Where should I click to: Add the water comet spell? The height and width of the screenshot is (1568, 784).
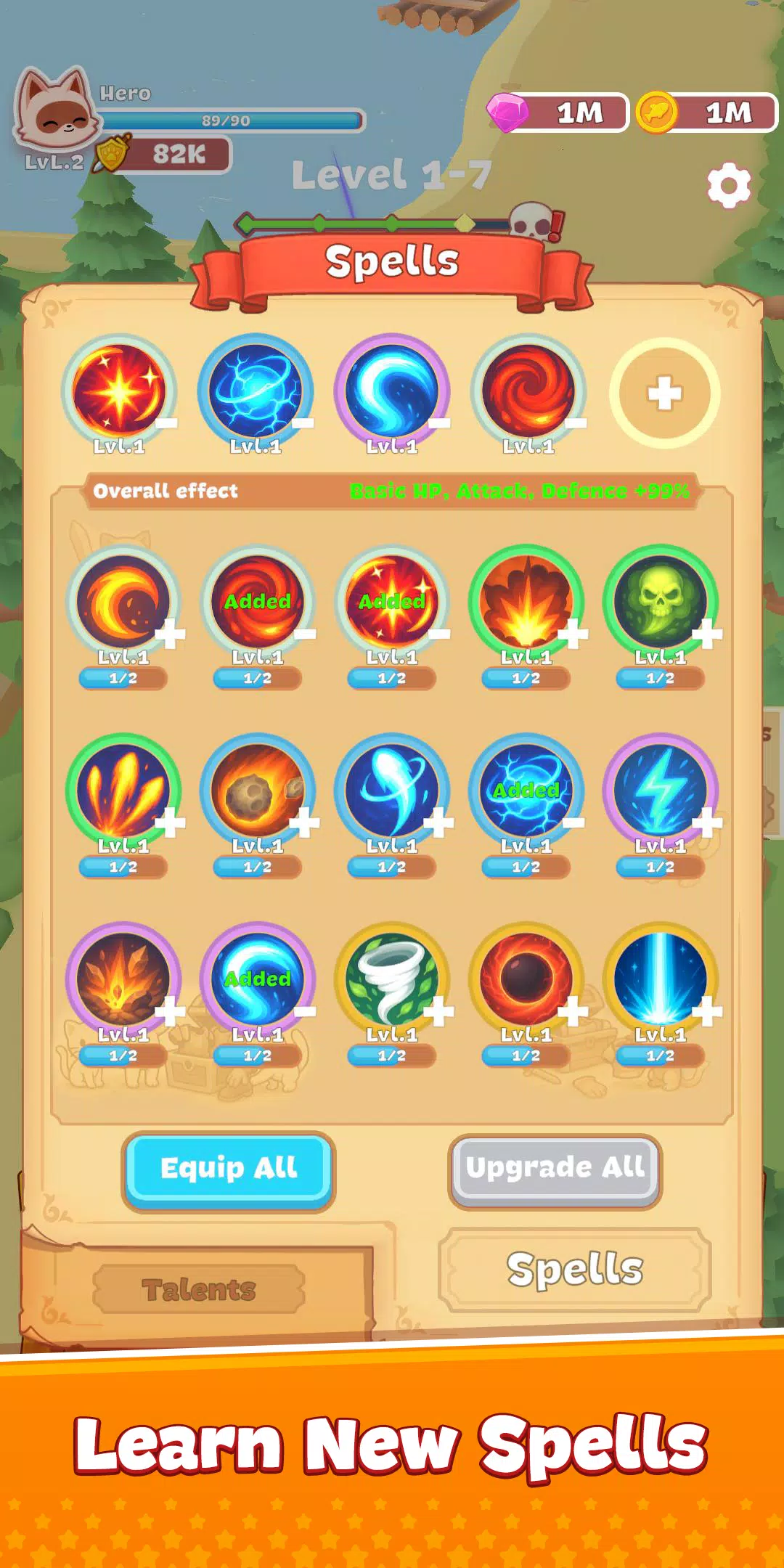coord(438,822)
